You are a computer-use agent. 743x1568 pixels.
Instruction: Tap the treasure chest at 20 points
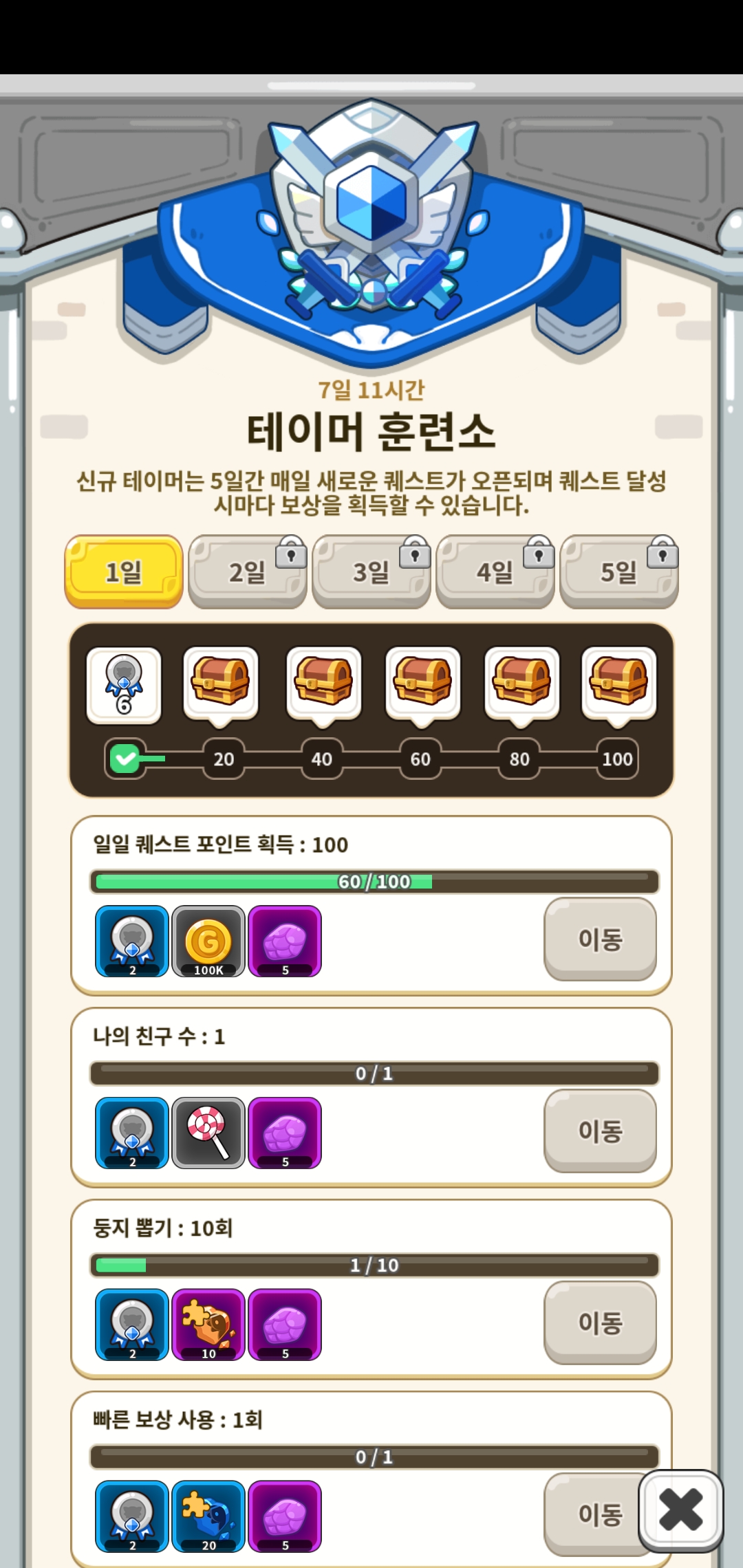tap(221, 682)
